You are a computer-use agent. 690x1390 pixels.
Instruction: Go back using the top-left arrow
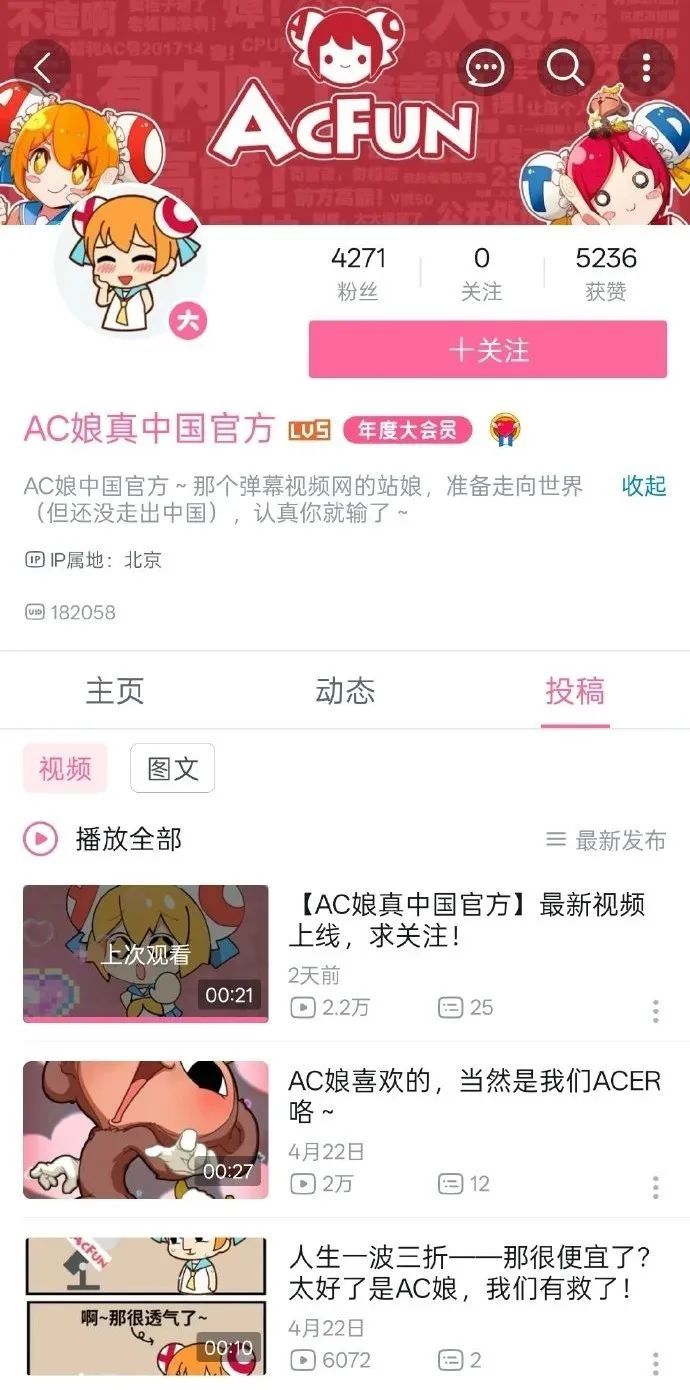42,68
